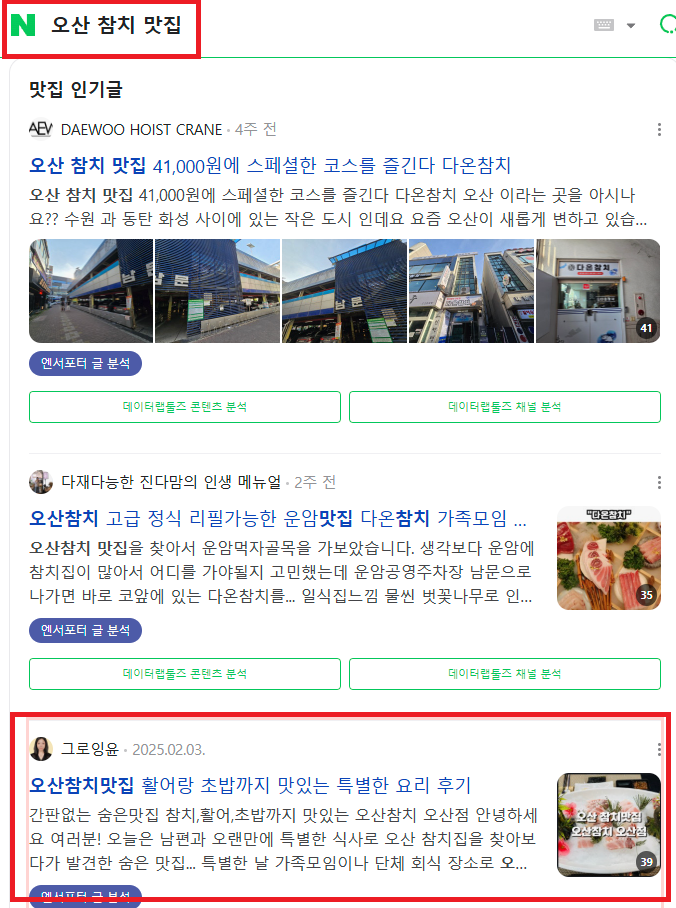The image size is (676, 908).
Task: Open the 그로잉윤 blog profile
Action: pyautogui.click(x=90, y=749)
